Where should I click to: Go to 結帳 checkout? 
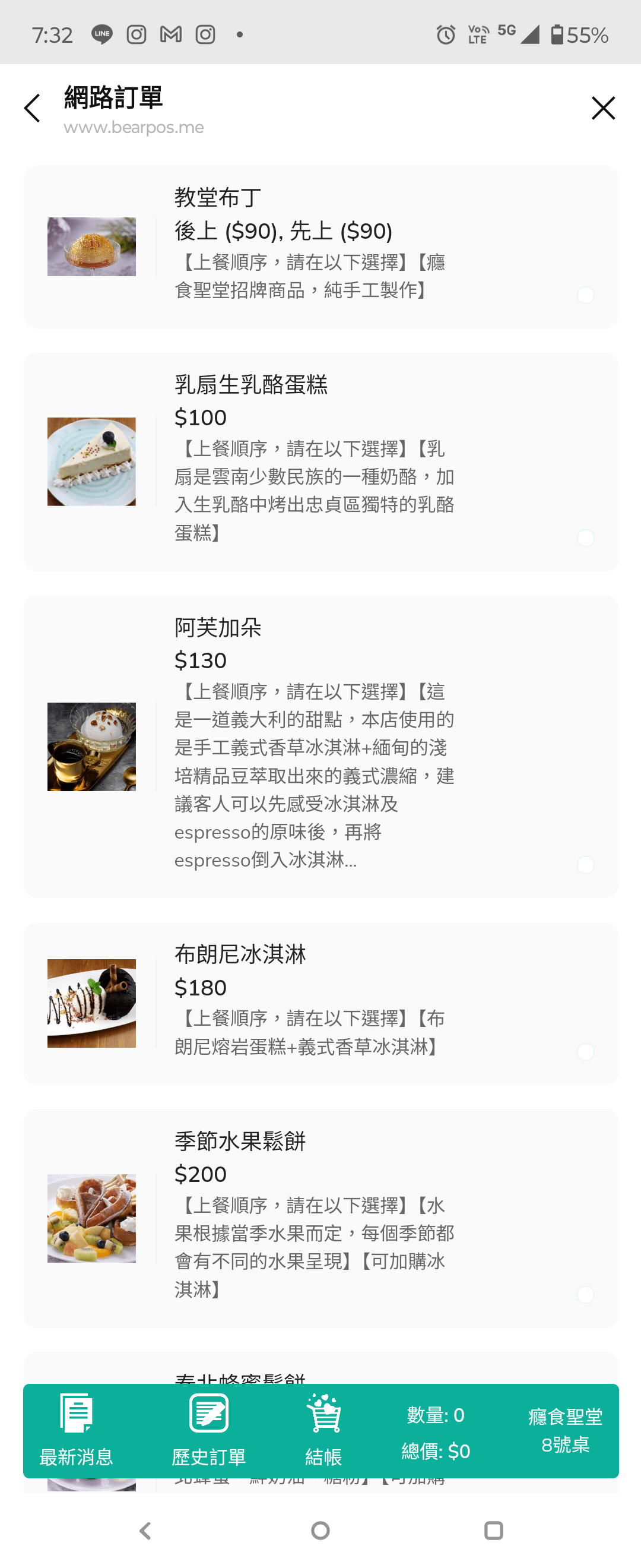(x=323, y=1430)
